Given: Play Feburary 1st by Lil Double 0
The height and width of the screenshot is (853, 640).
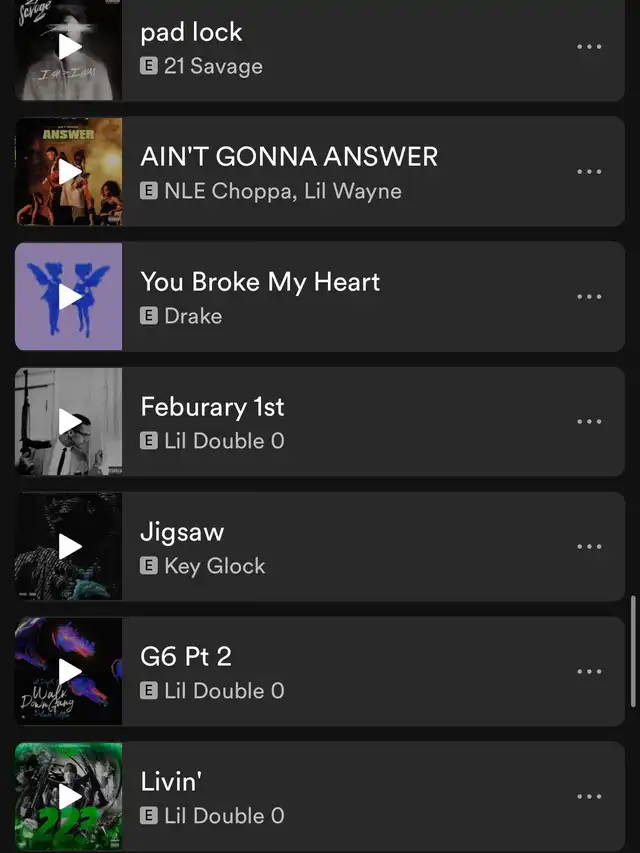Looking at the screenshot, I should [69, 422].
